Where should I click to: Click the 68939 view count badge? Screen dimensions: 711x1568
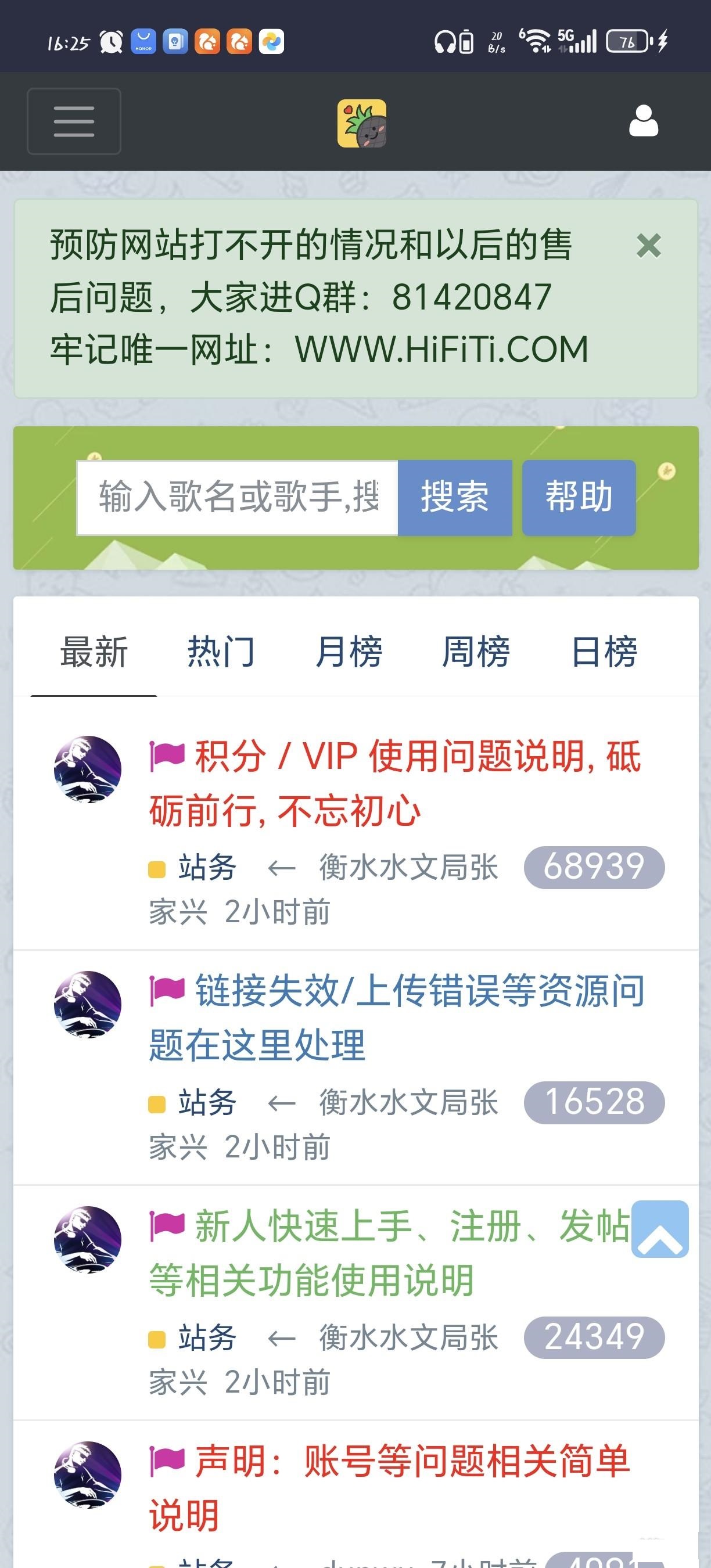tap(594, 868)
